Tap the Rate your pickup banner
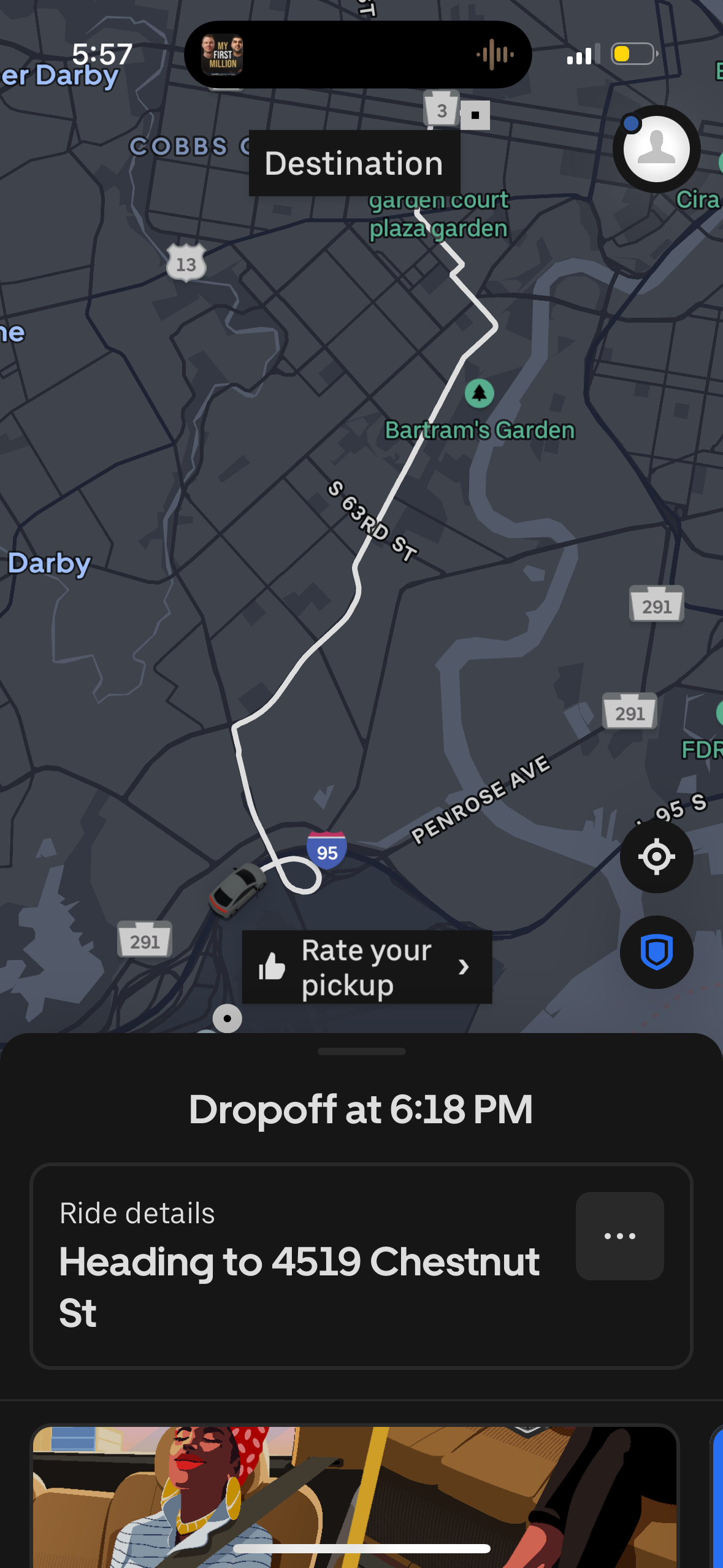 (367, 967)
